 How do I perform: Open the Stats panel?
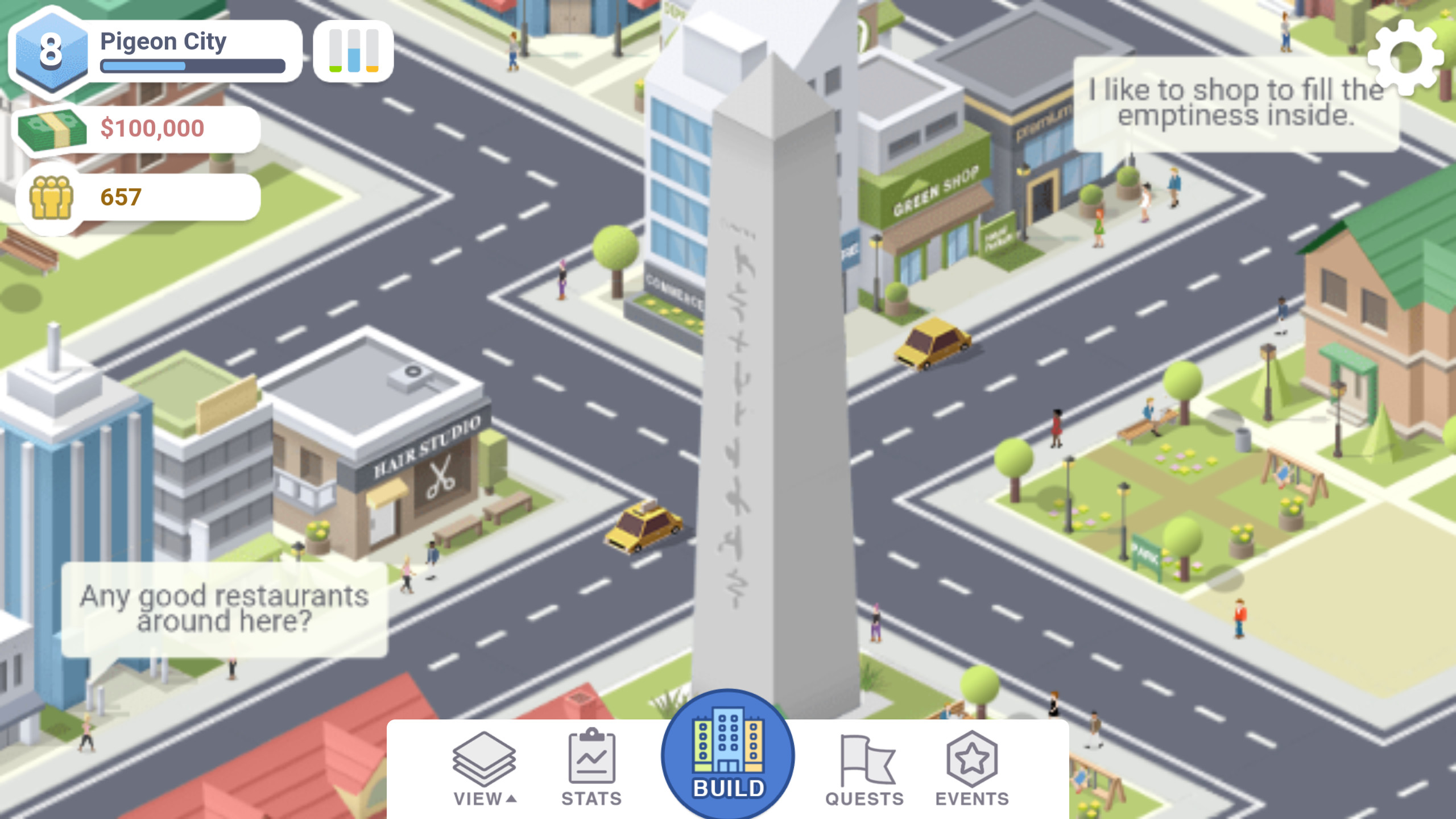591,769
